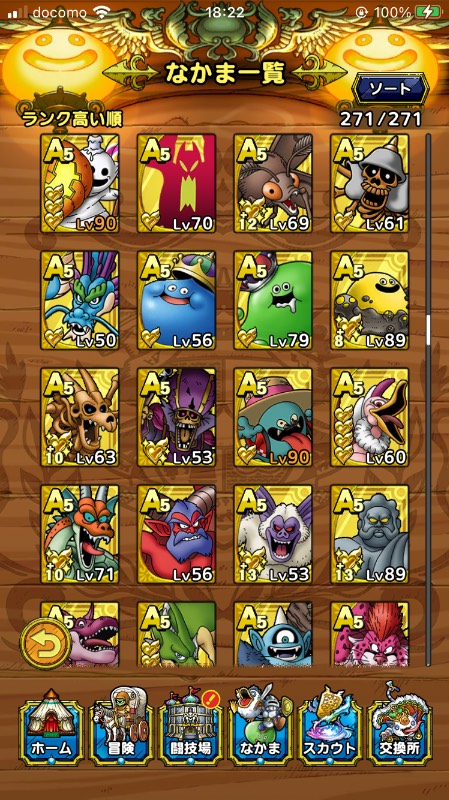Go to the ホーム tab
The width and height of the screenshot is (449, 800).
point(51,727)
